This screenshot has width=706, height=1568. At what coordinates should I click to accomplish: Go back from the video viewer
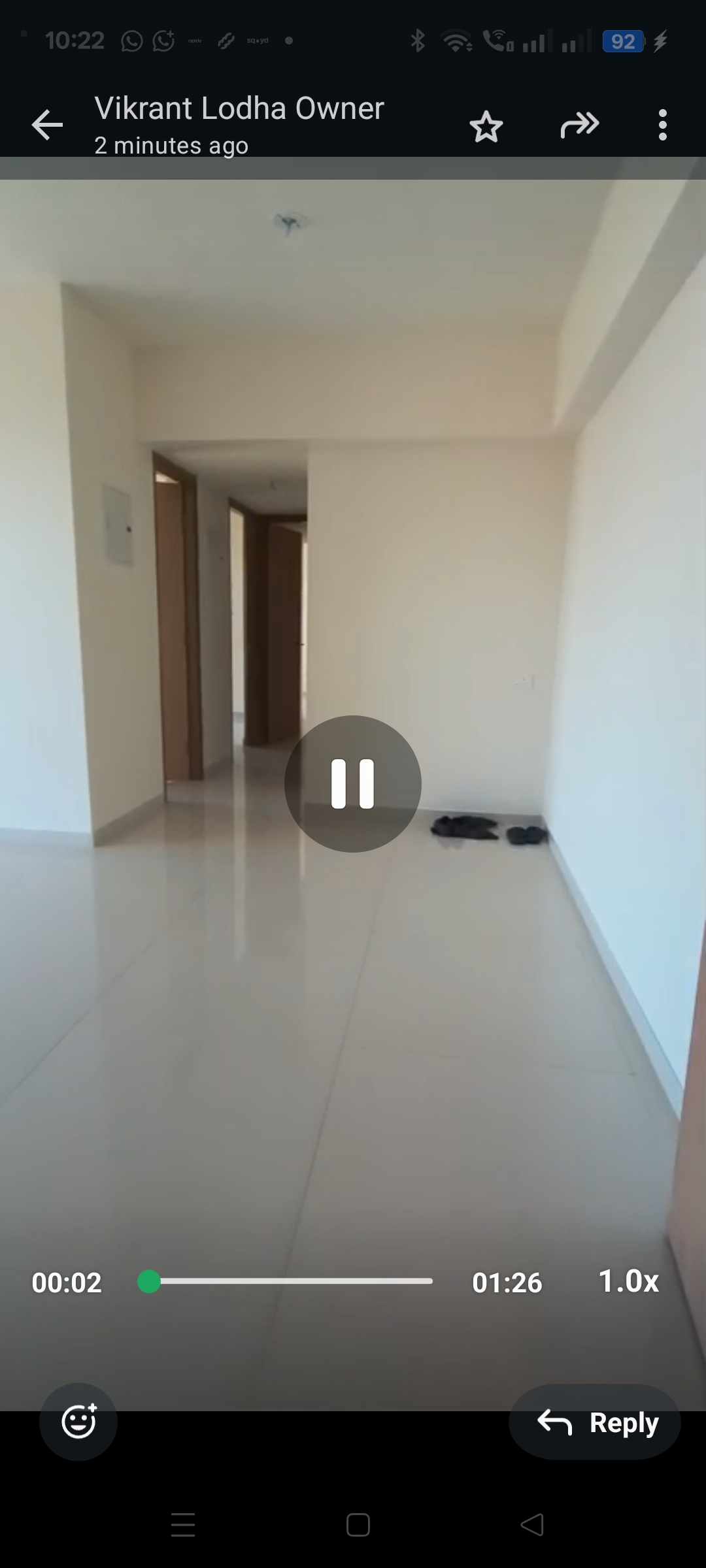click(x=47, y=125)
